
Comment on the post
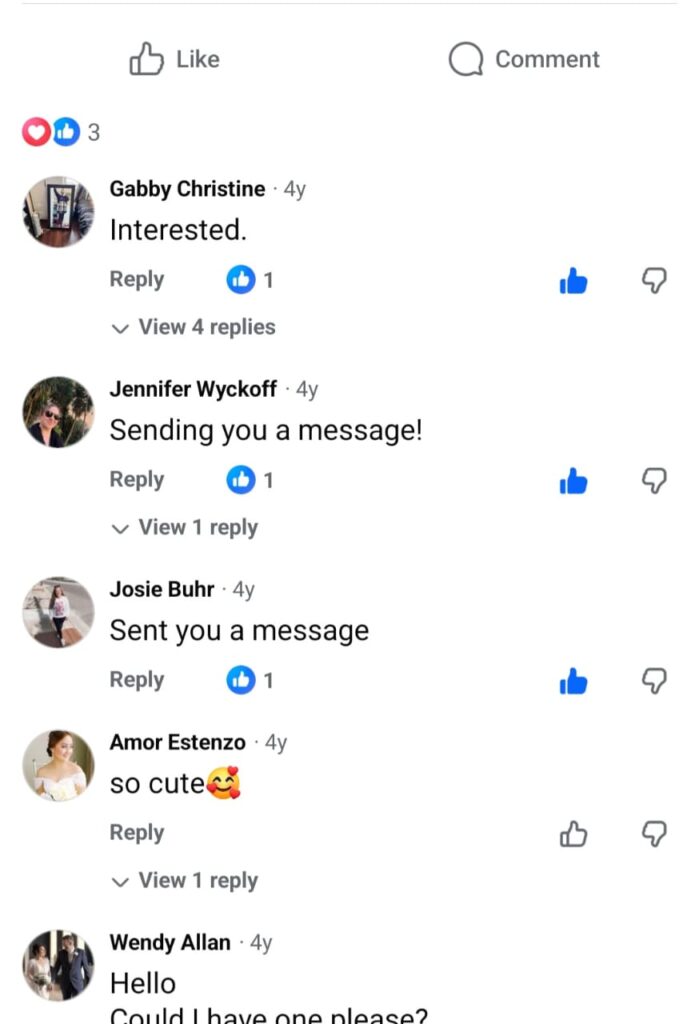pos(524,60)
